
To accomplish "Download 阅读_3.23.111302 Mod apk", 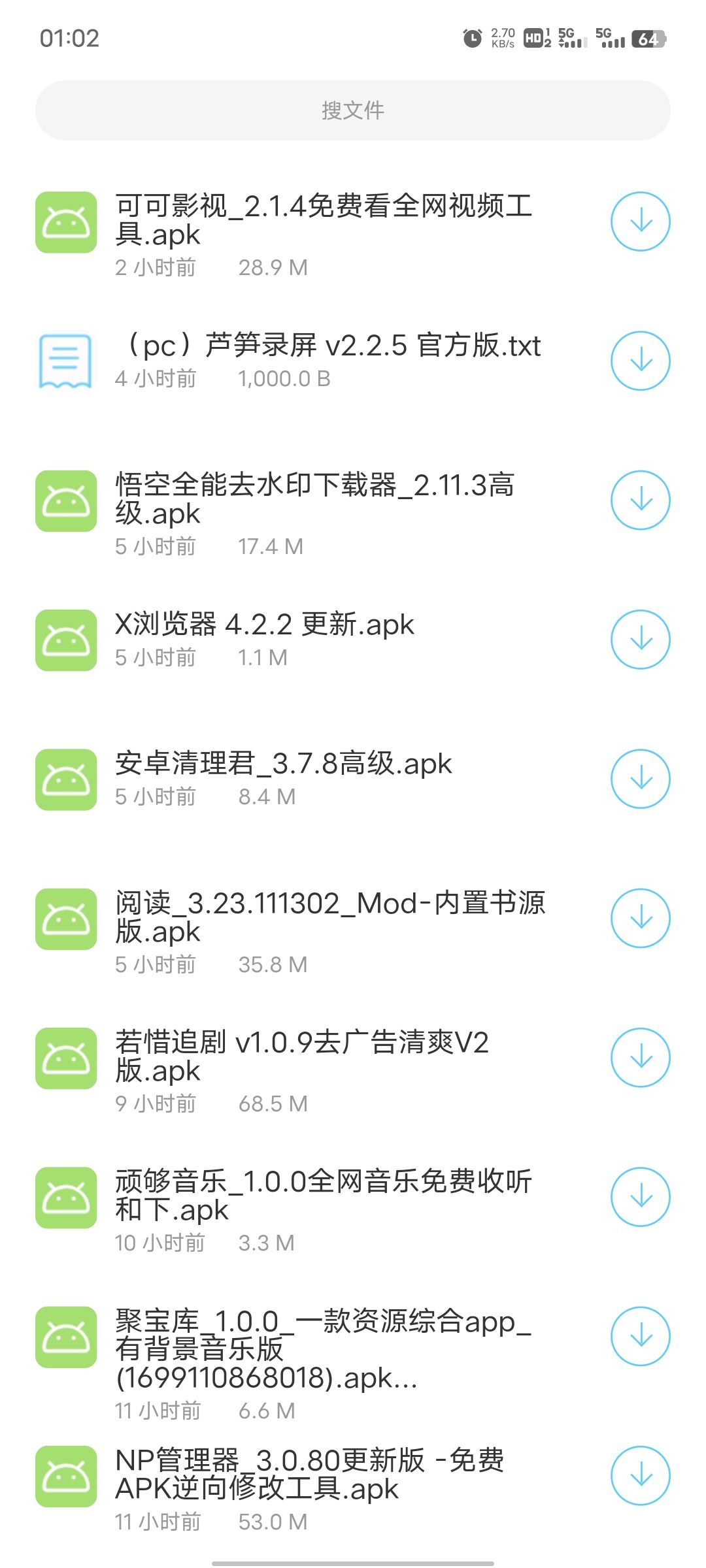I will pos(641,918).
